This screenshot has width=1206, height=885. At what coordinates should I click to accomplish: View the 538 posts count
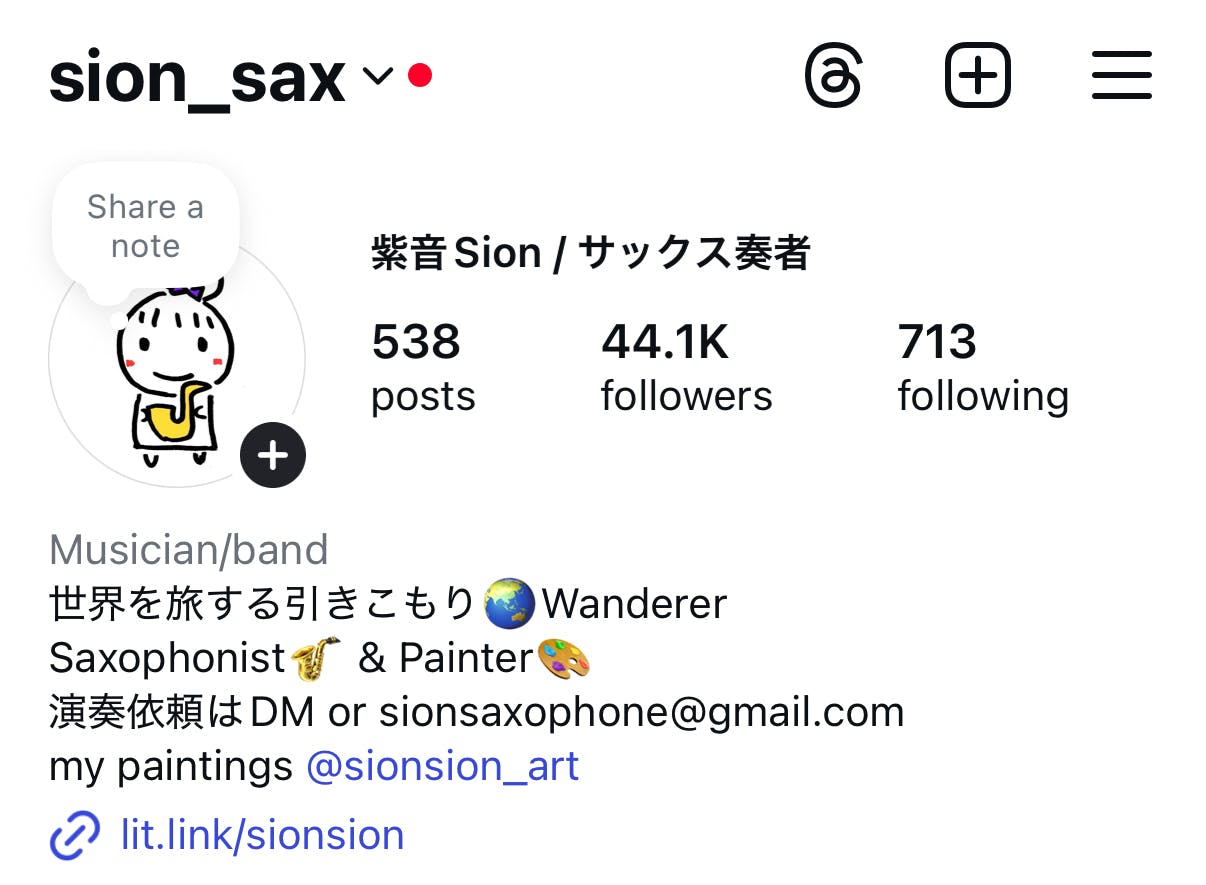422,368
